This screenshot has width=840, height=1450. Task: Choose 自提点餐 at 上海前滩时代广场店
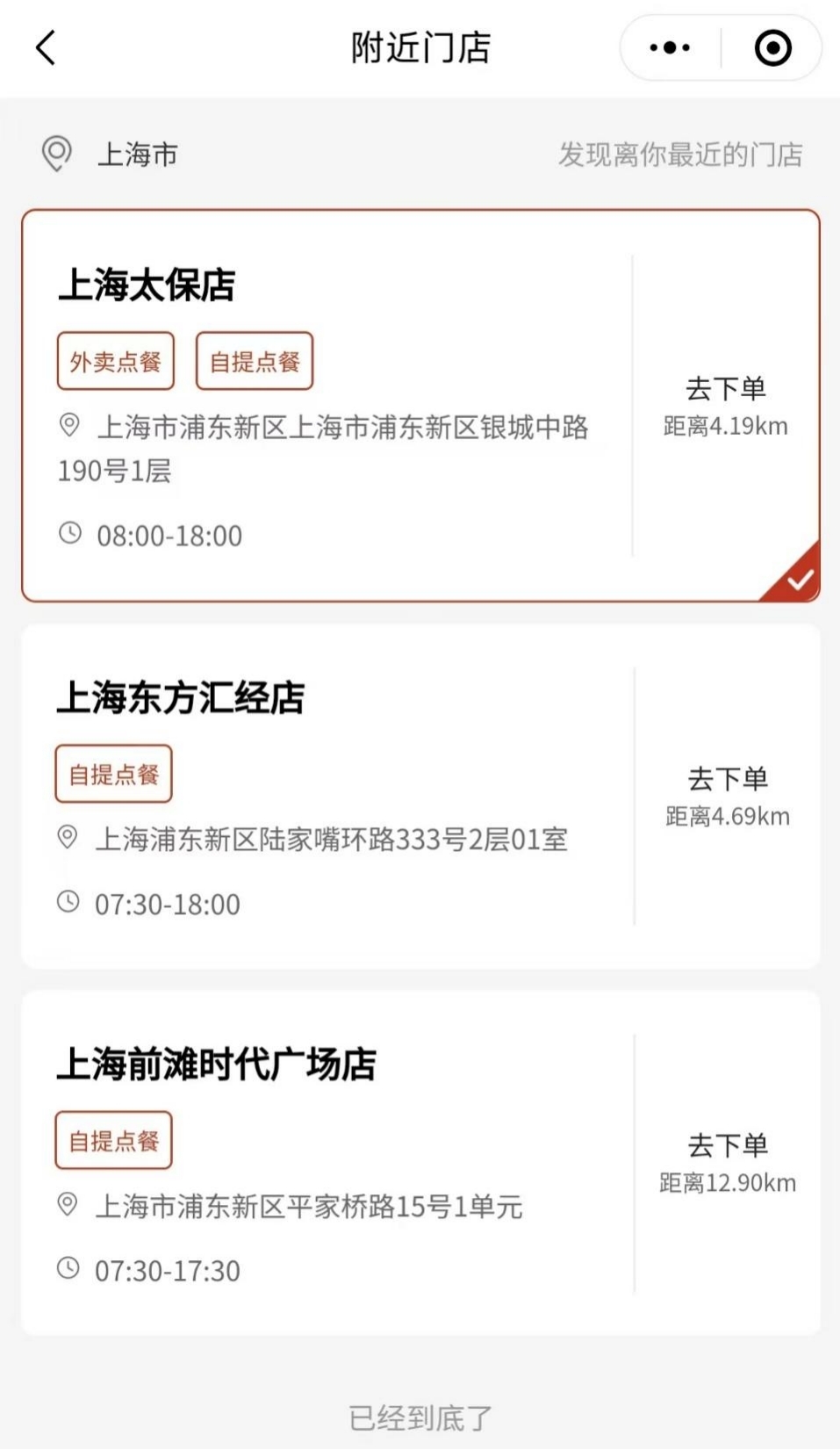point(114,1140)
